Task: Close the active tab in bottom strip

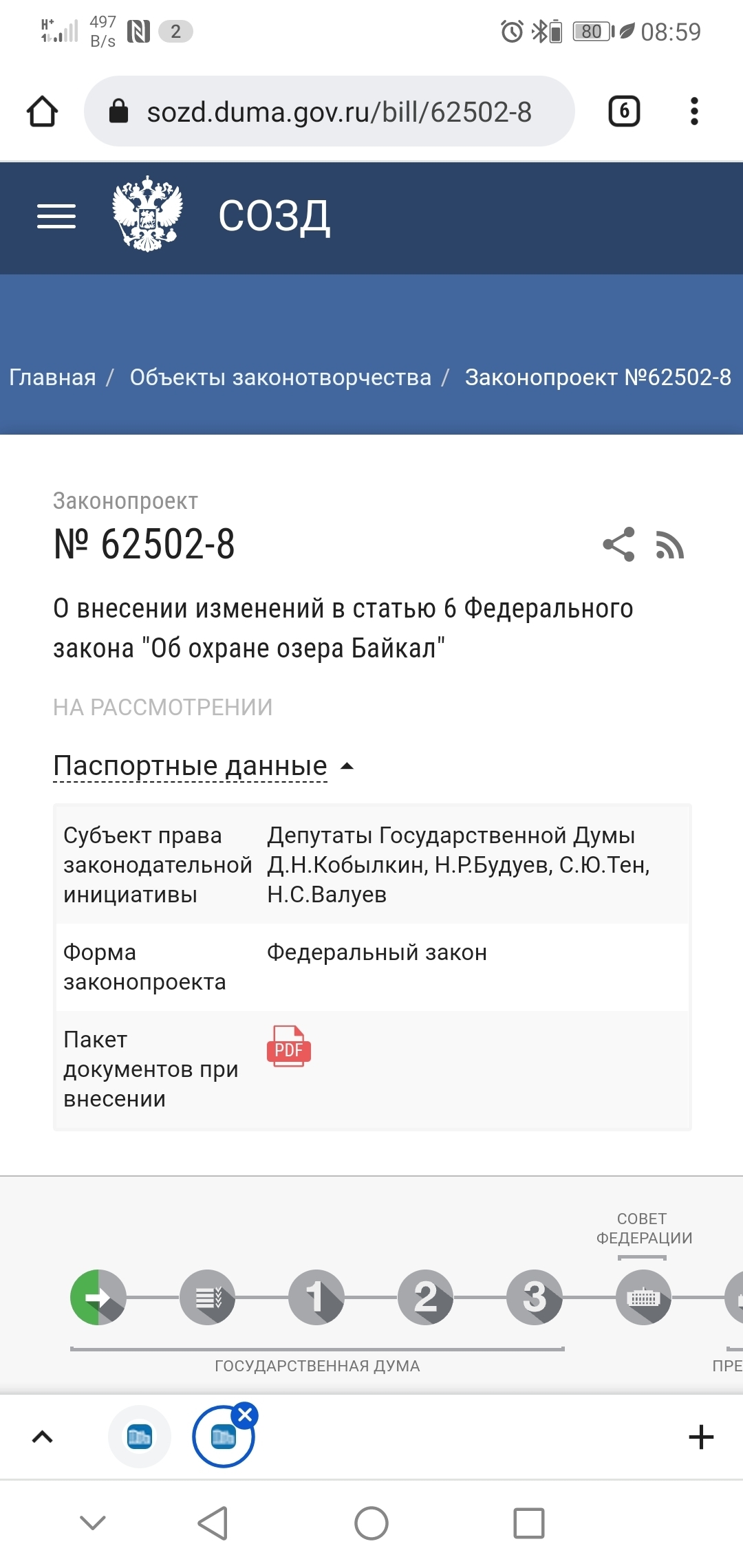Action: [245, 1415]
